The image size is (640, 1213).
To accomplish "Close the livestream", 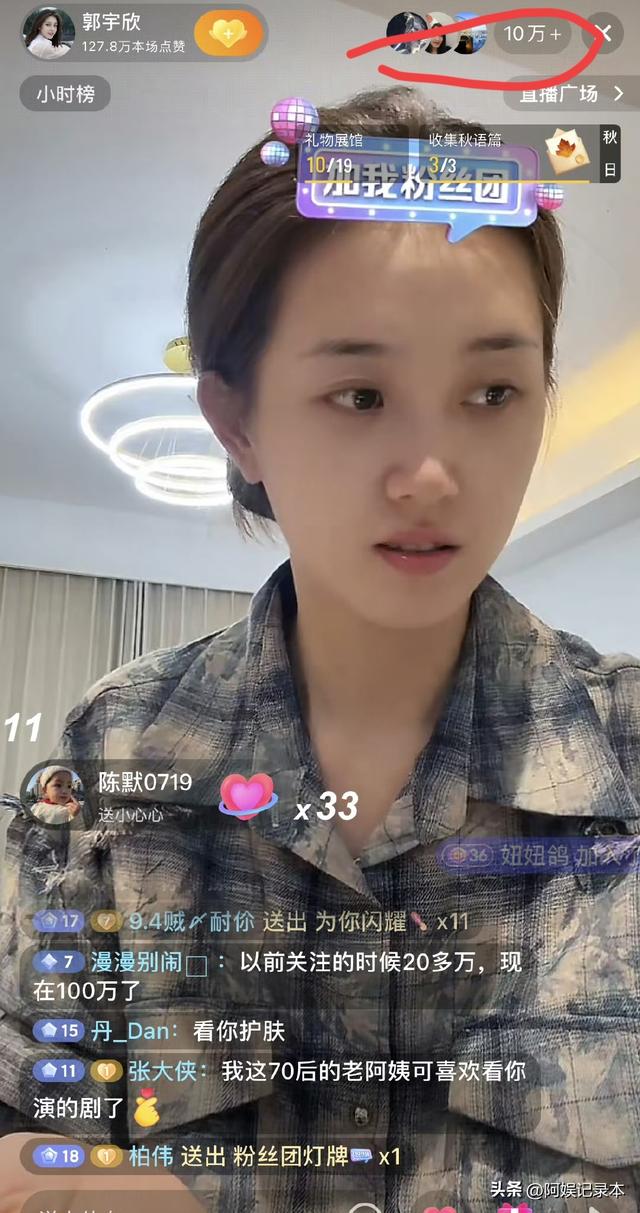I will (604, 34).
